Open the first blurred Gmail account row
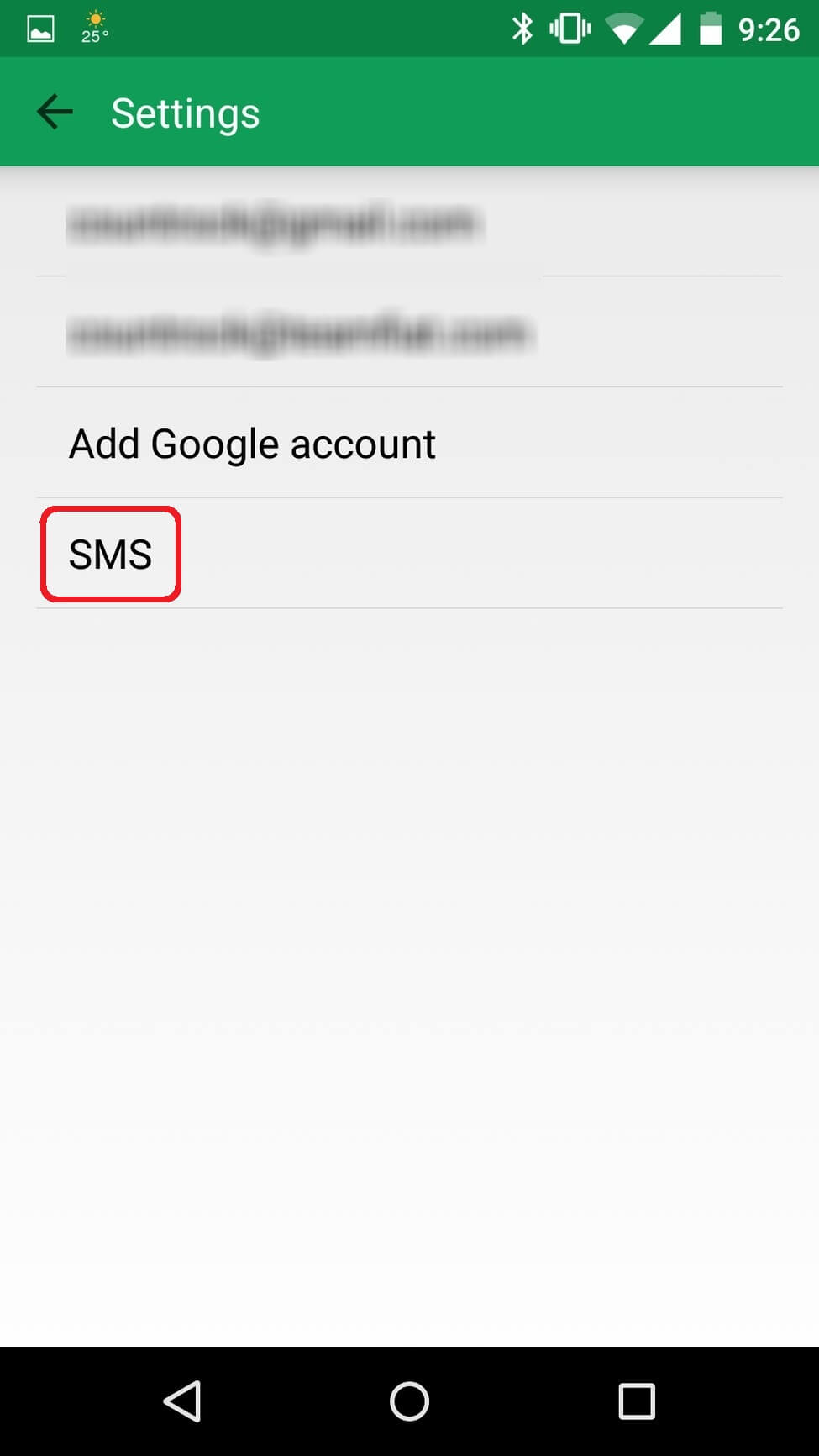The height and width of the screenshot is (1456, 819). tap(409, 222)
